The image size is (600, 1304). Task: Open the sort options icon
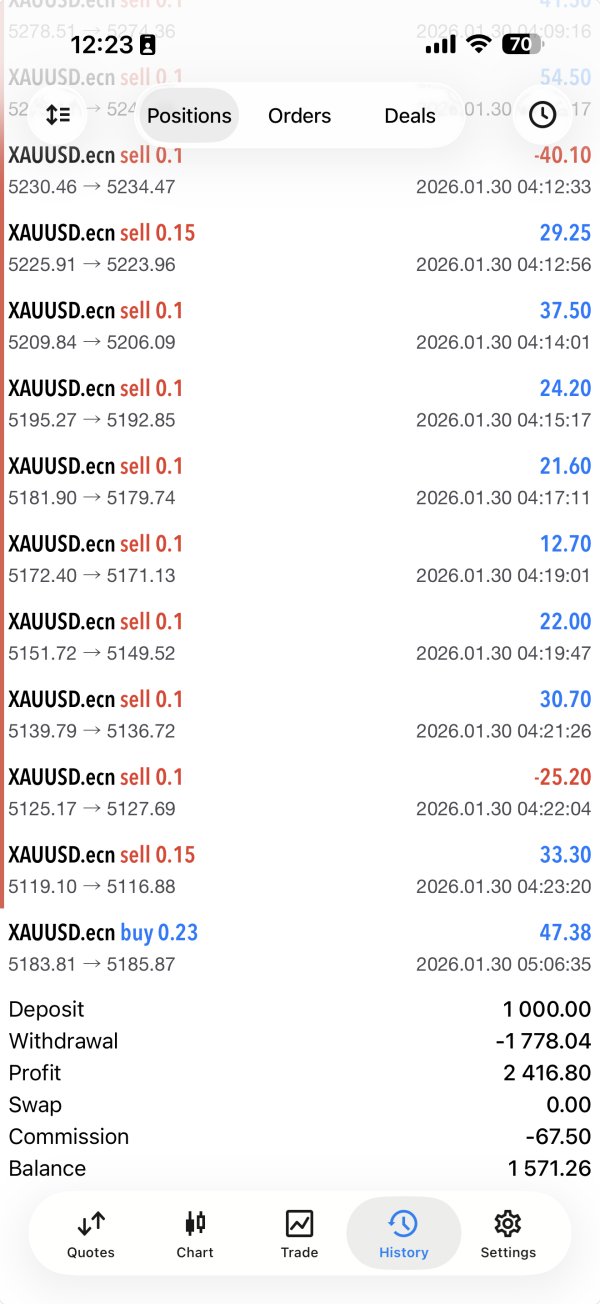click(58, 115)
